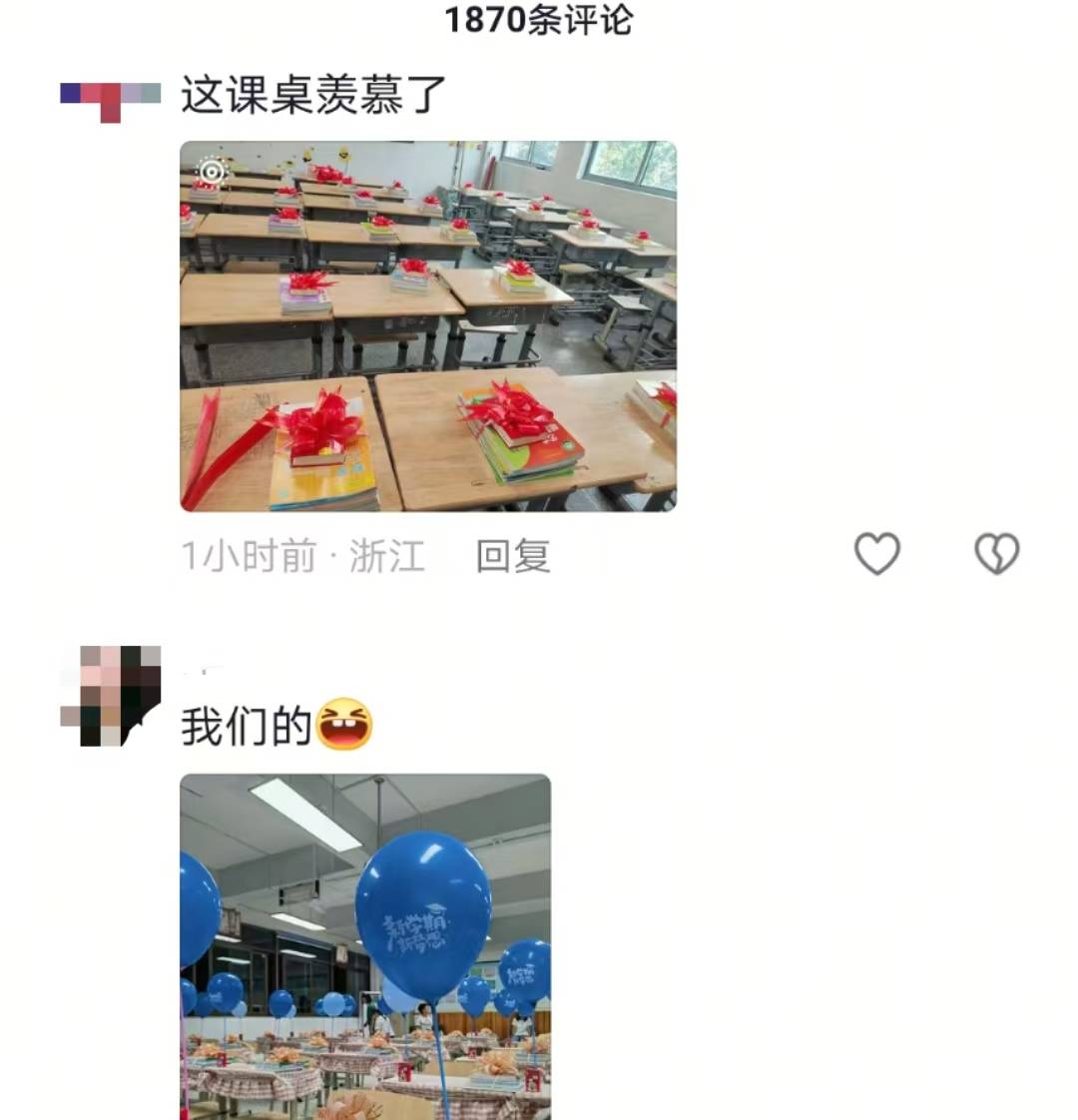Viewport: 1078px width, 1120px height.
Task: Like the comment 这课桌羡慕了
Action: pyautogui.click(x=877, y=554)
